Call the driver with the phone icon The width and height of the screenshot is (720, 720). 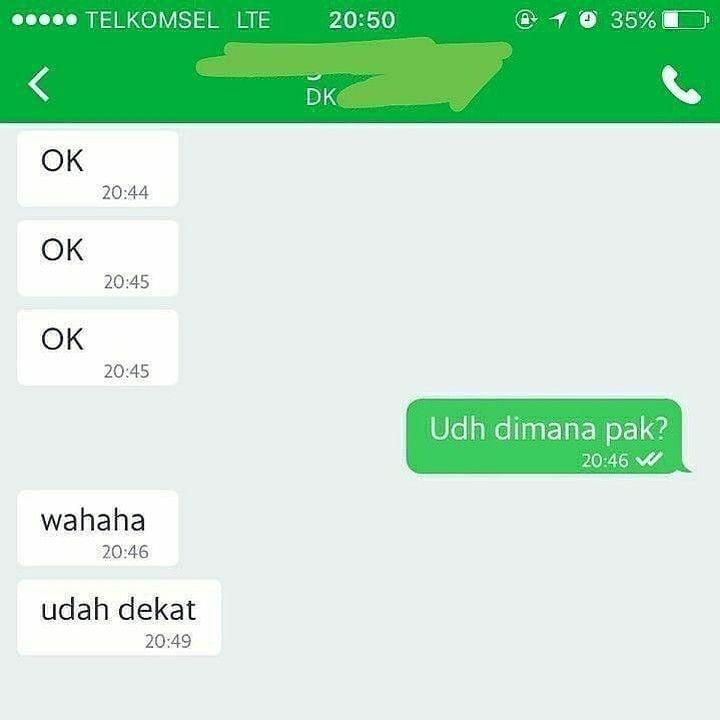click(x=680, y=86)
